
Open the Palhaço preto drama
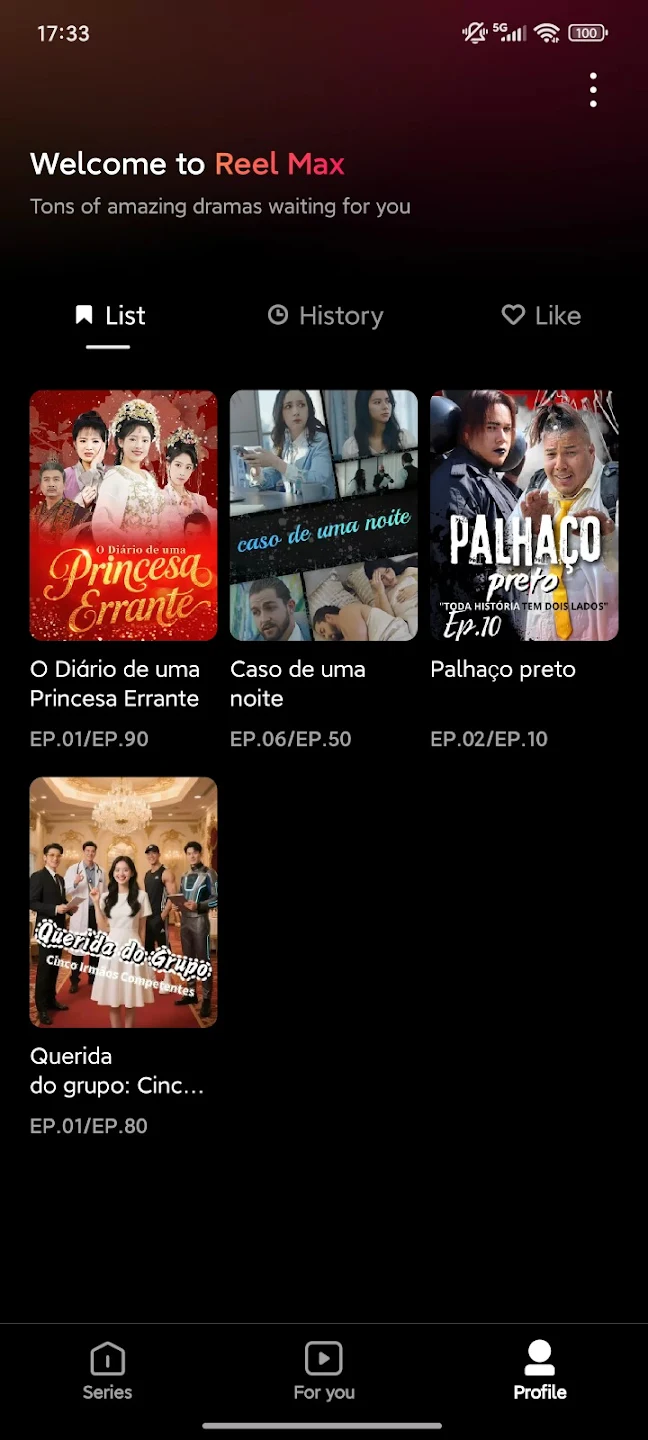click(524, 515)
